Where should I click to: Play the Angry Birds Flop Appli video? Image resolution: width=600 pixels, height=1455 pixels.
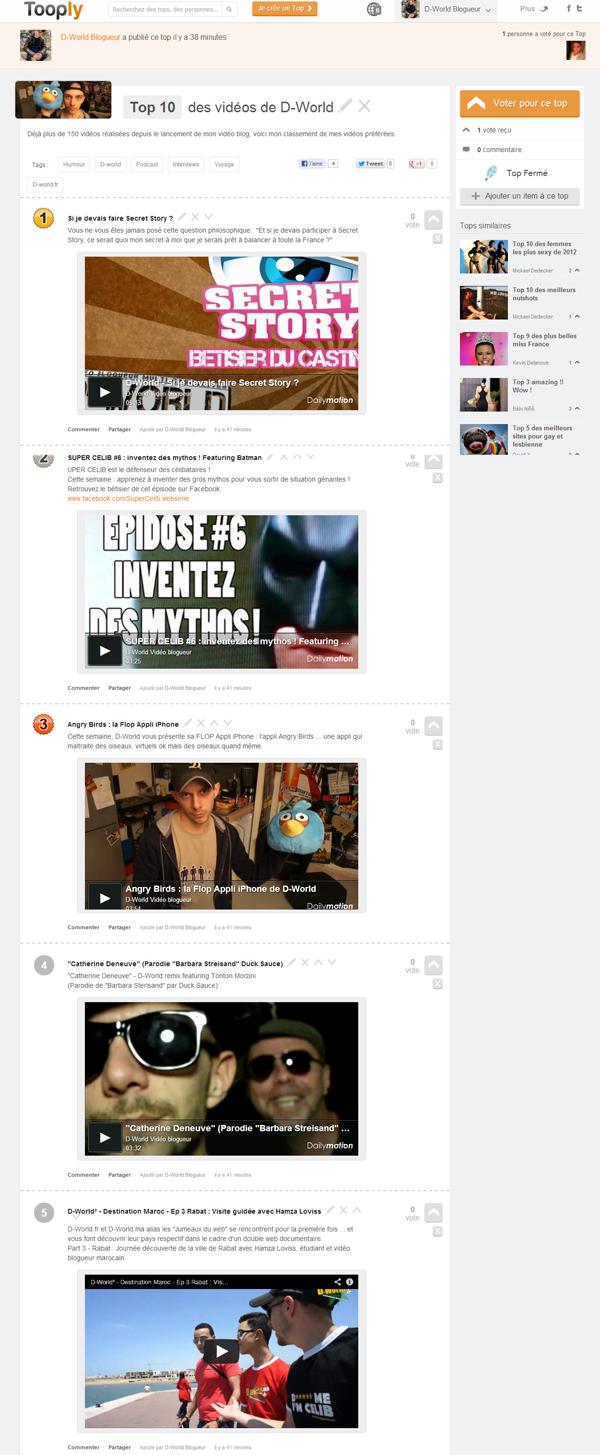pyautogui.click(x=104, y=897)
